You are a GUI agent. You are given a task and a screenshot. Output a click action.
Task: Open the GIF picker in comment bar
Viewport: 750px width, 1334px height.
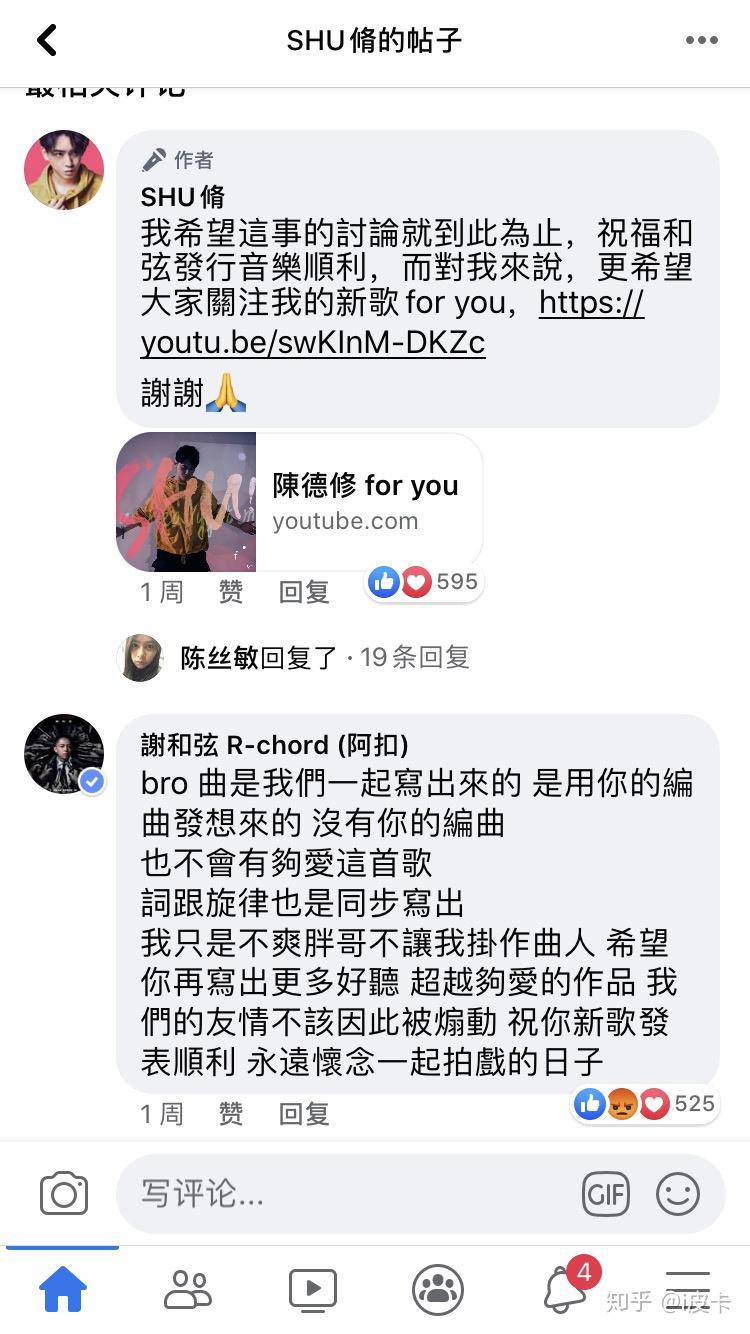605,1193
